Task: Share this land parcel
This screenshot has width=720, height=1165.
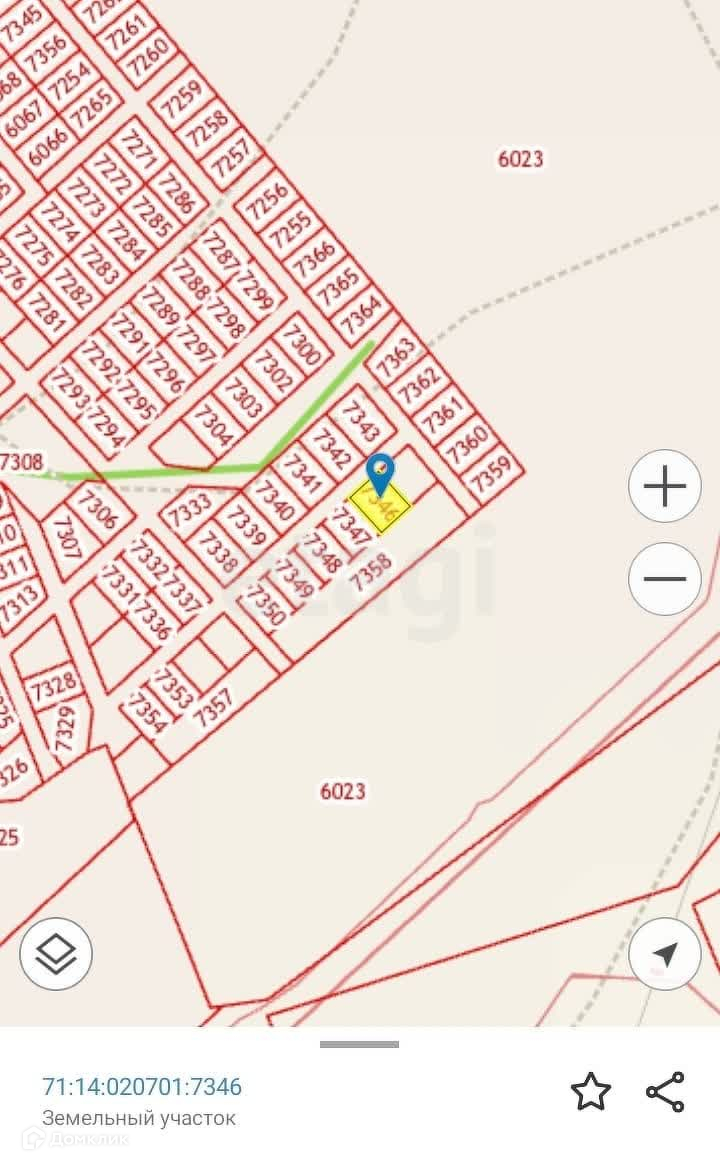Action: tap(665, 1091)
